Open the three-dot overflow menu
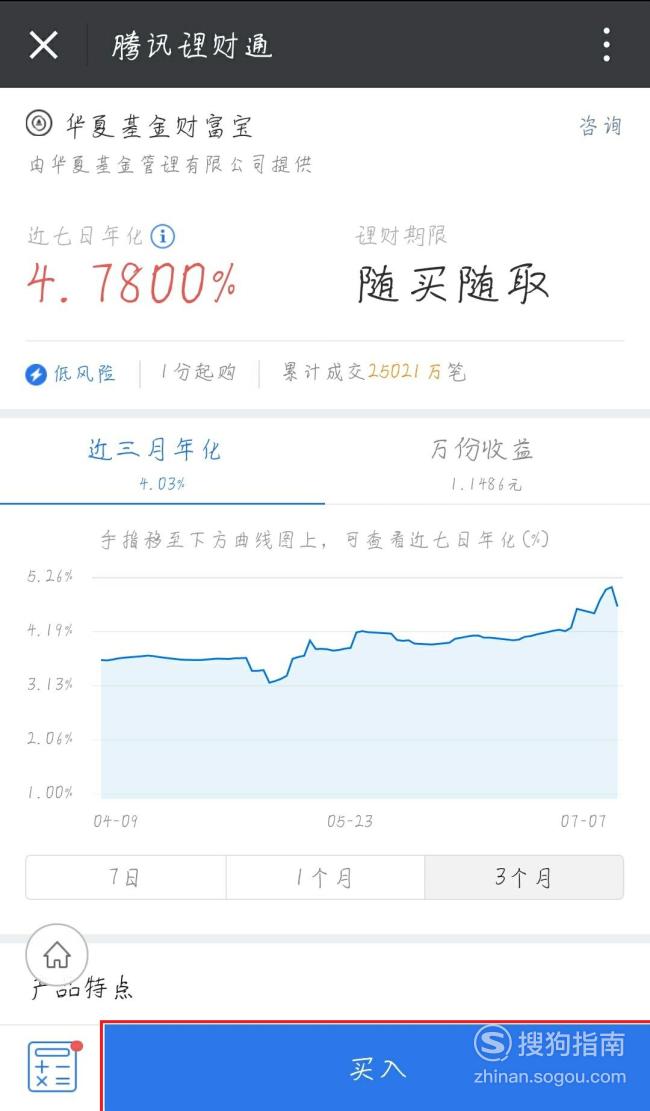 point(607,45)
